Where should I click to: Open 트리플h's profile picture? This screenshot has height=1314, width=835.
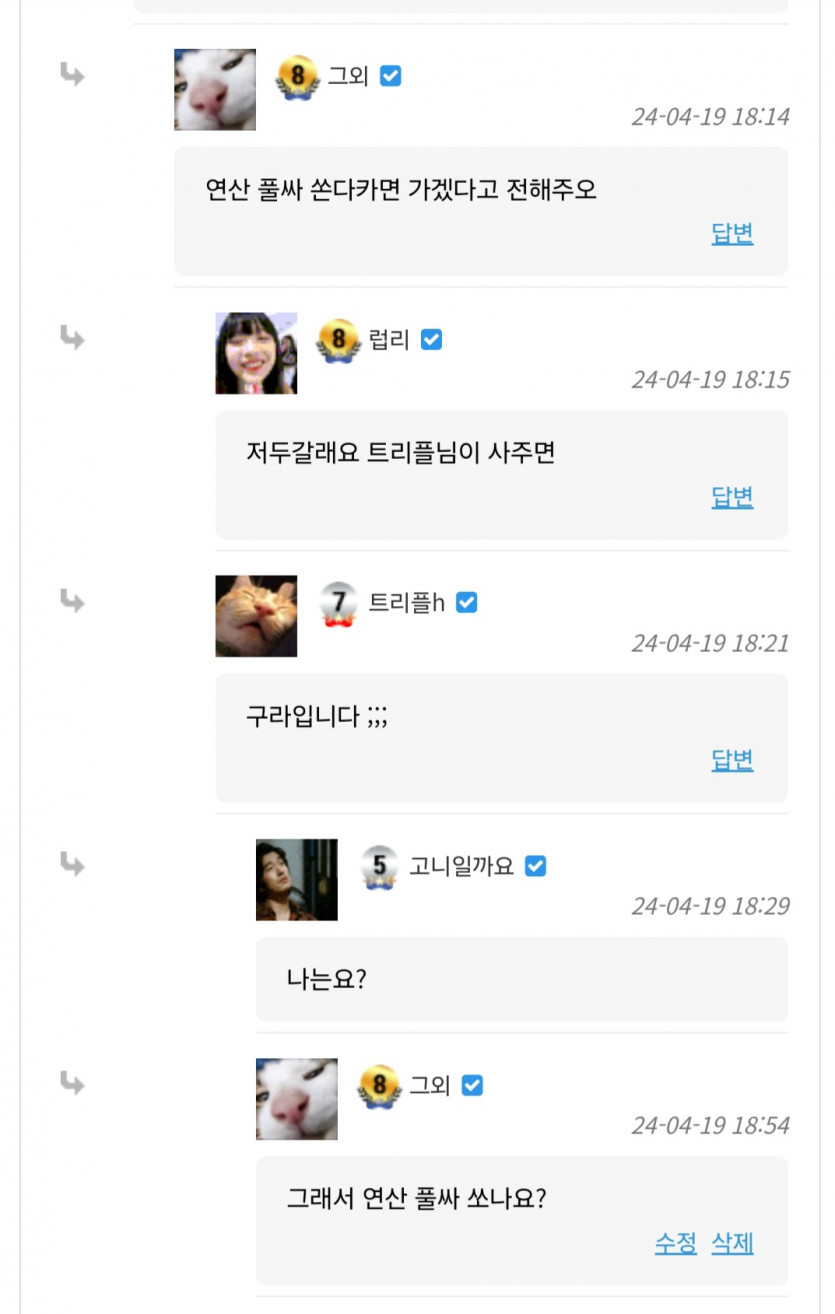(256, 616)
